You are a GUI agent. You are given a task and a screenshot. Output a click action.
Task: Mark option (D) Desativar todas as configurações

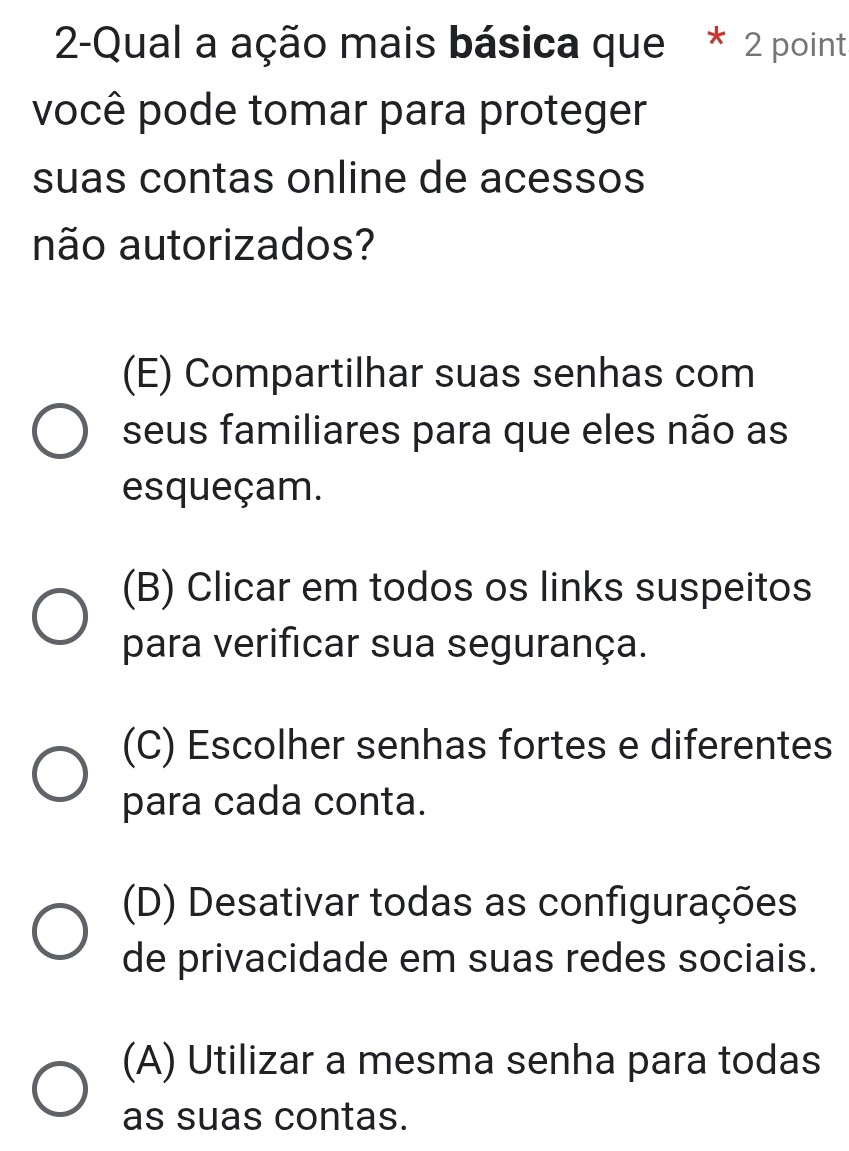(60, 932)
